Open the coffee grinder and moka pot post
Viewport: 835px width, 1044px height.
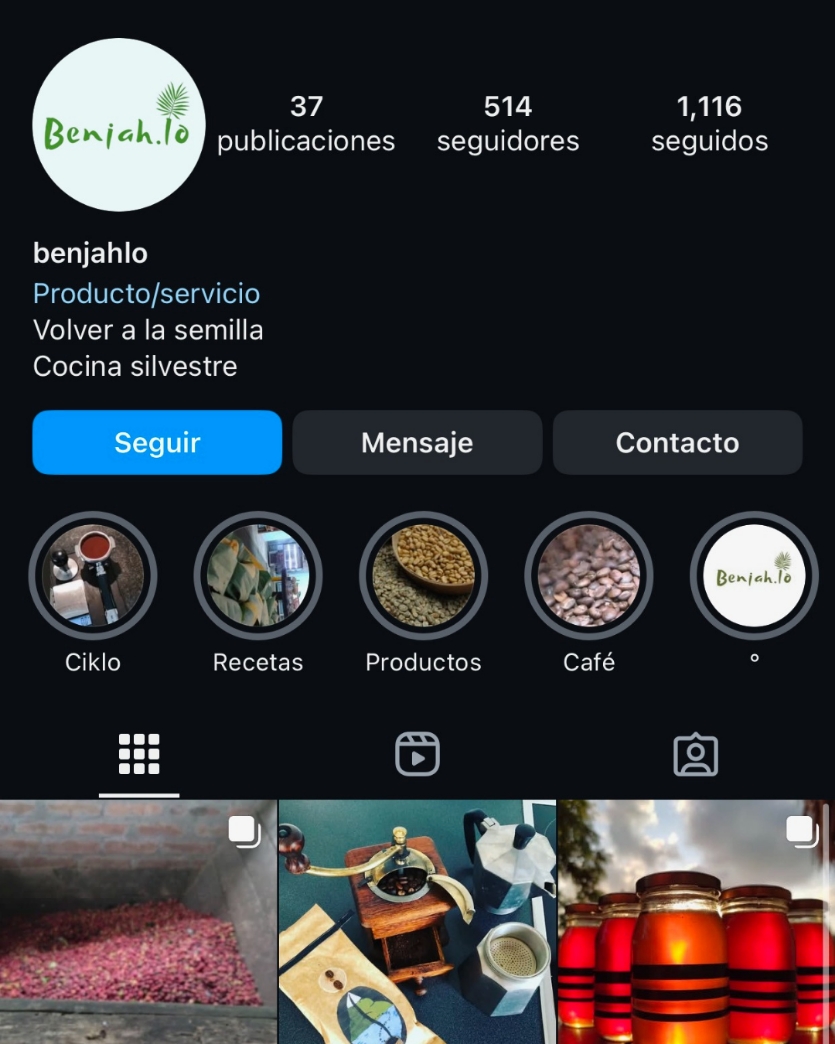(417, 922)
